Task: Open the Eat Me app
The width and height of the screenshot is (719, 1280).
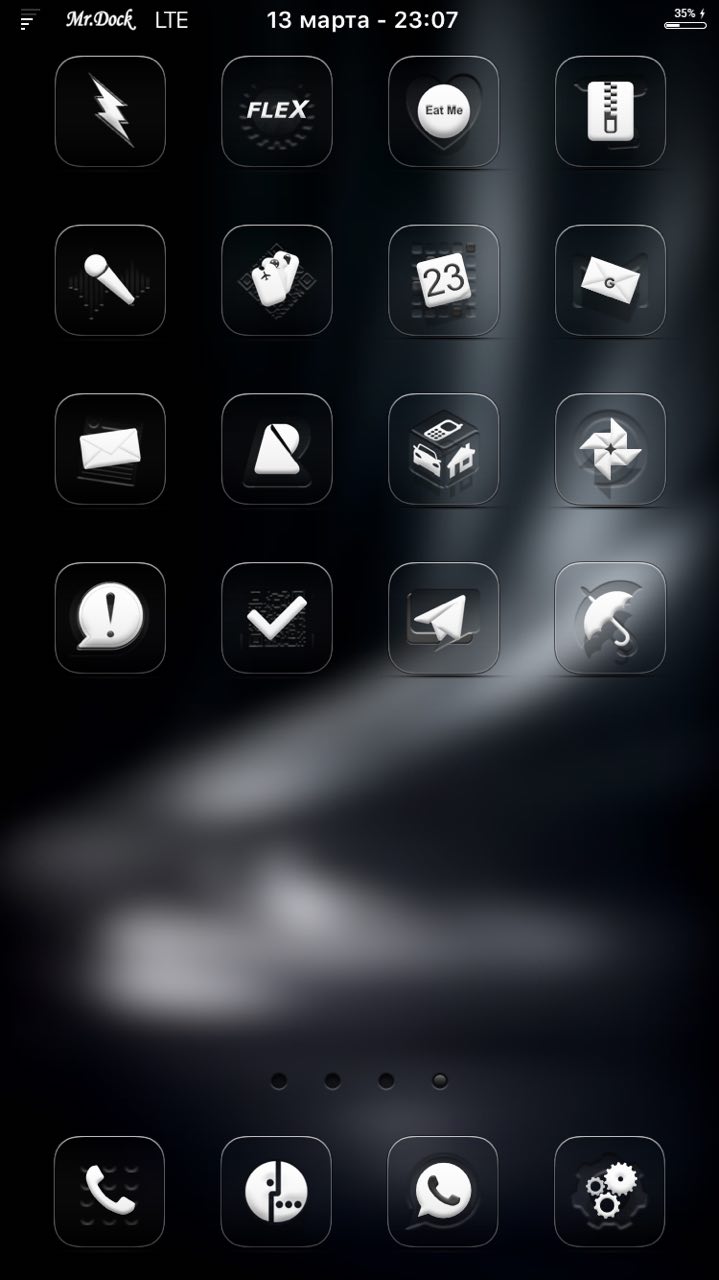Action: [443, 111]
